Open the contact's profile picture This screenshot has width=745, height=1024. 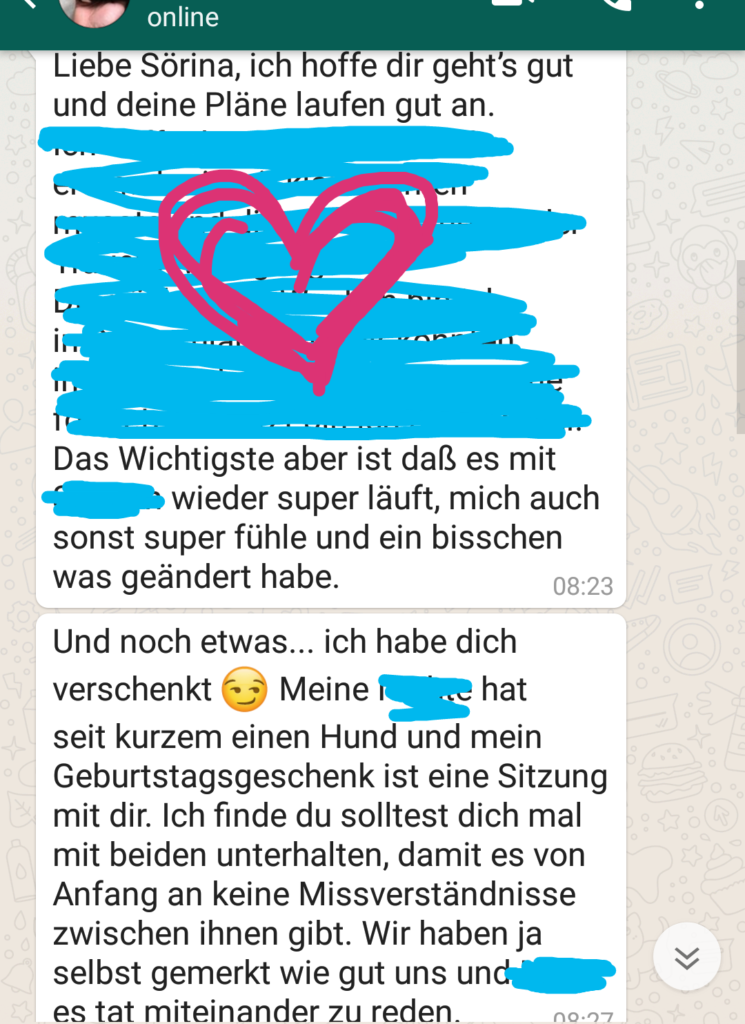pyautogui.click(x=94, y=10)
